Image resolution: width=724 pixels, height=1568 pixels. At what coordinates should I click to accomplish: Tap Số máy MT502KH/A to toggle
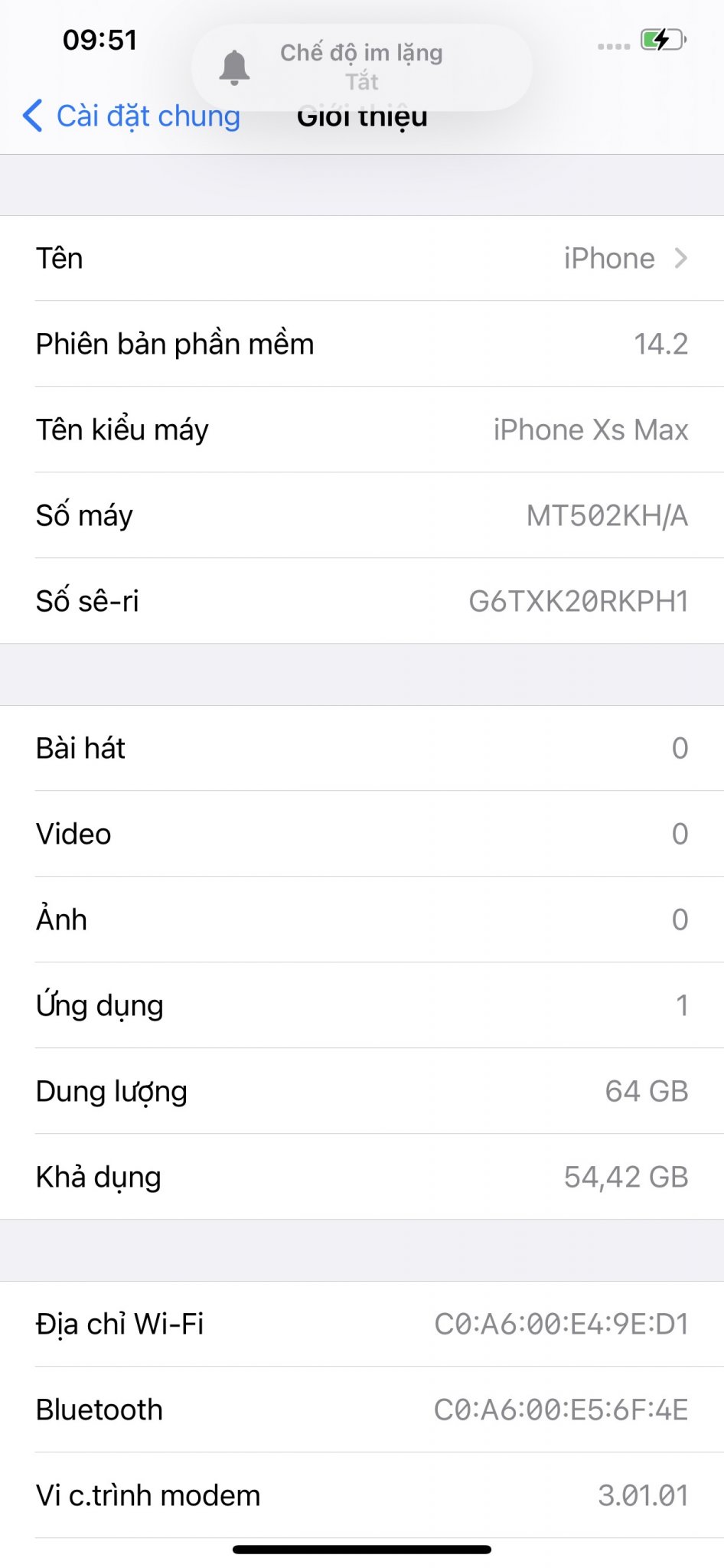[x=362, y=515]
